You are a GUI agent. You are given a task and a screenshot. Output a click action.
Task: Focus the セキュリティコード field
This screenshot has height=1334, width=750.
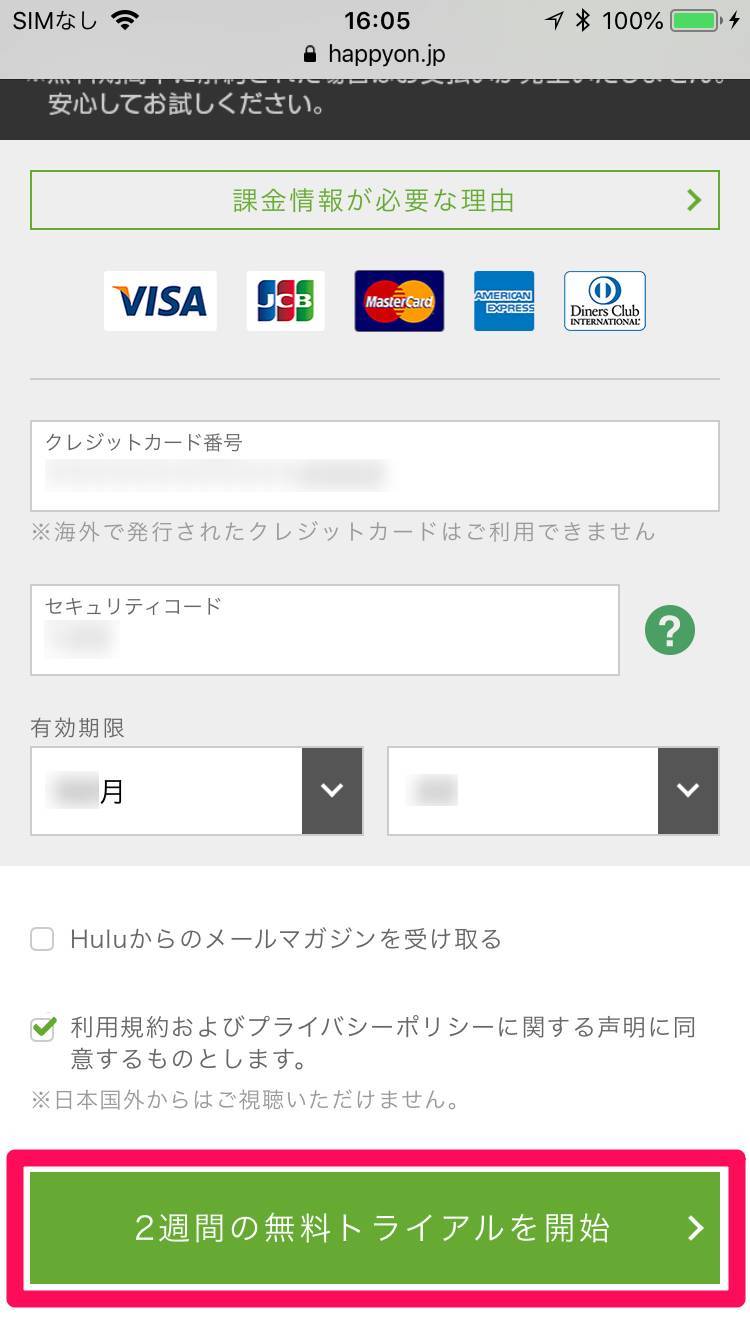click(x=325, y=630)
